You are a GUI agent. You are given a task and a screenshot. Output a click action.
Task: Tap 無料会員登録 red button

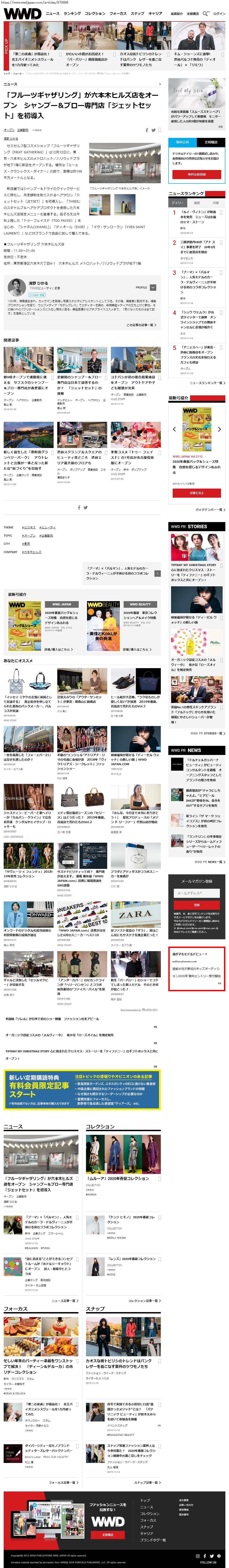(196, 174)
